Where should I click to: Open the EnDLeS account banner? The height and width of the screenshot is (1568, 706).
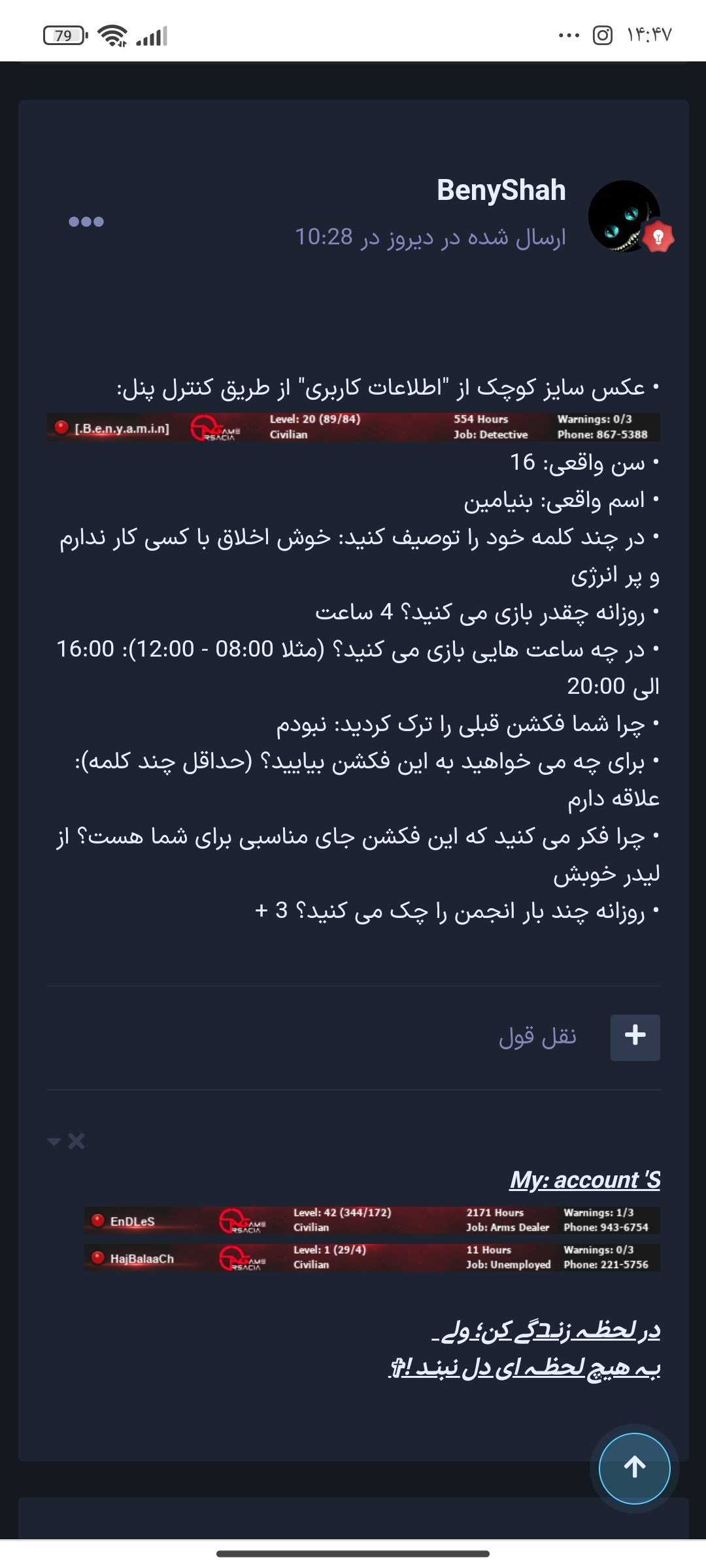click(372, 1220)
